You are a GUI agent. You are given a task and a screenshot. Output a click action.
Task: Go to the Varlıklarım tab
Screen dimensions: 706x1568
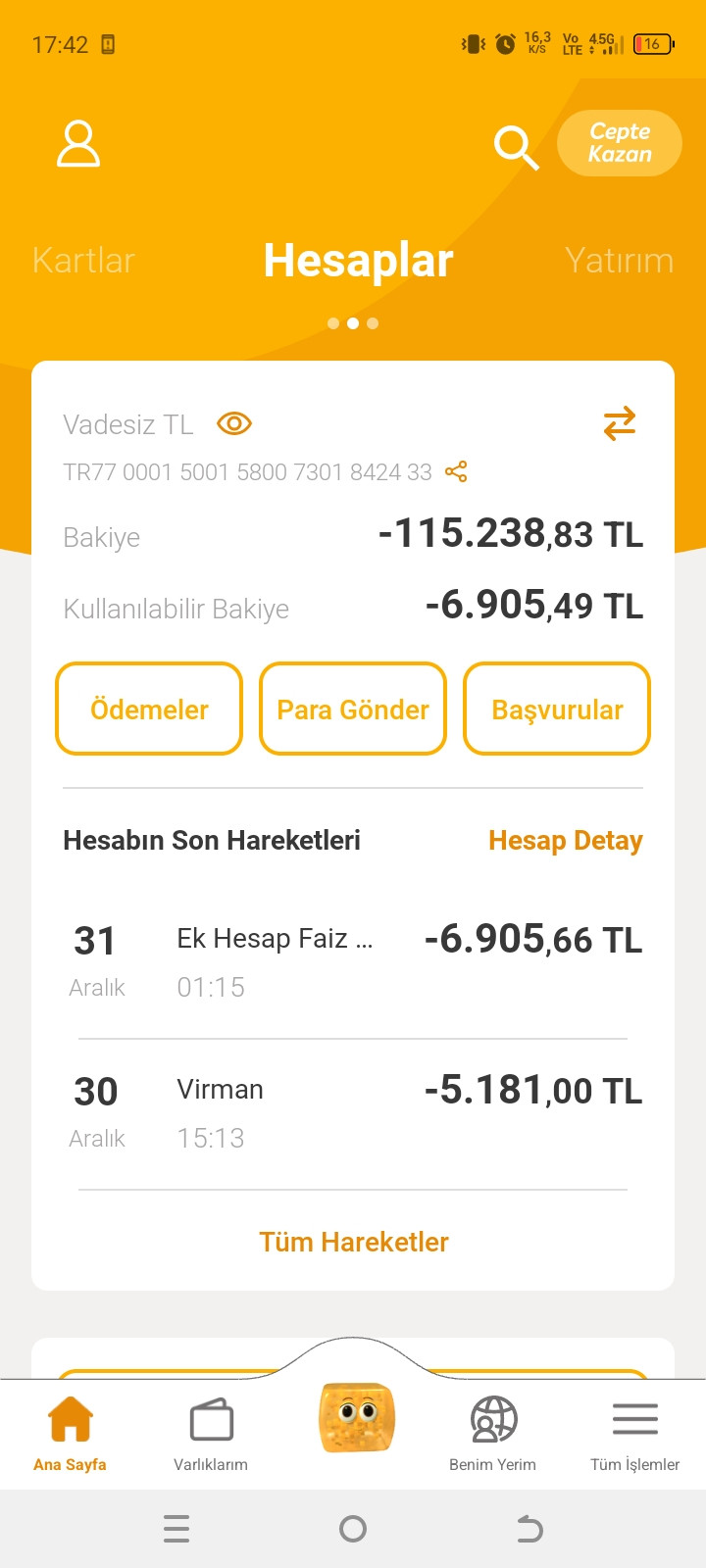pyautogui.click(x=211, y=1434)
